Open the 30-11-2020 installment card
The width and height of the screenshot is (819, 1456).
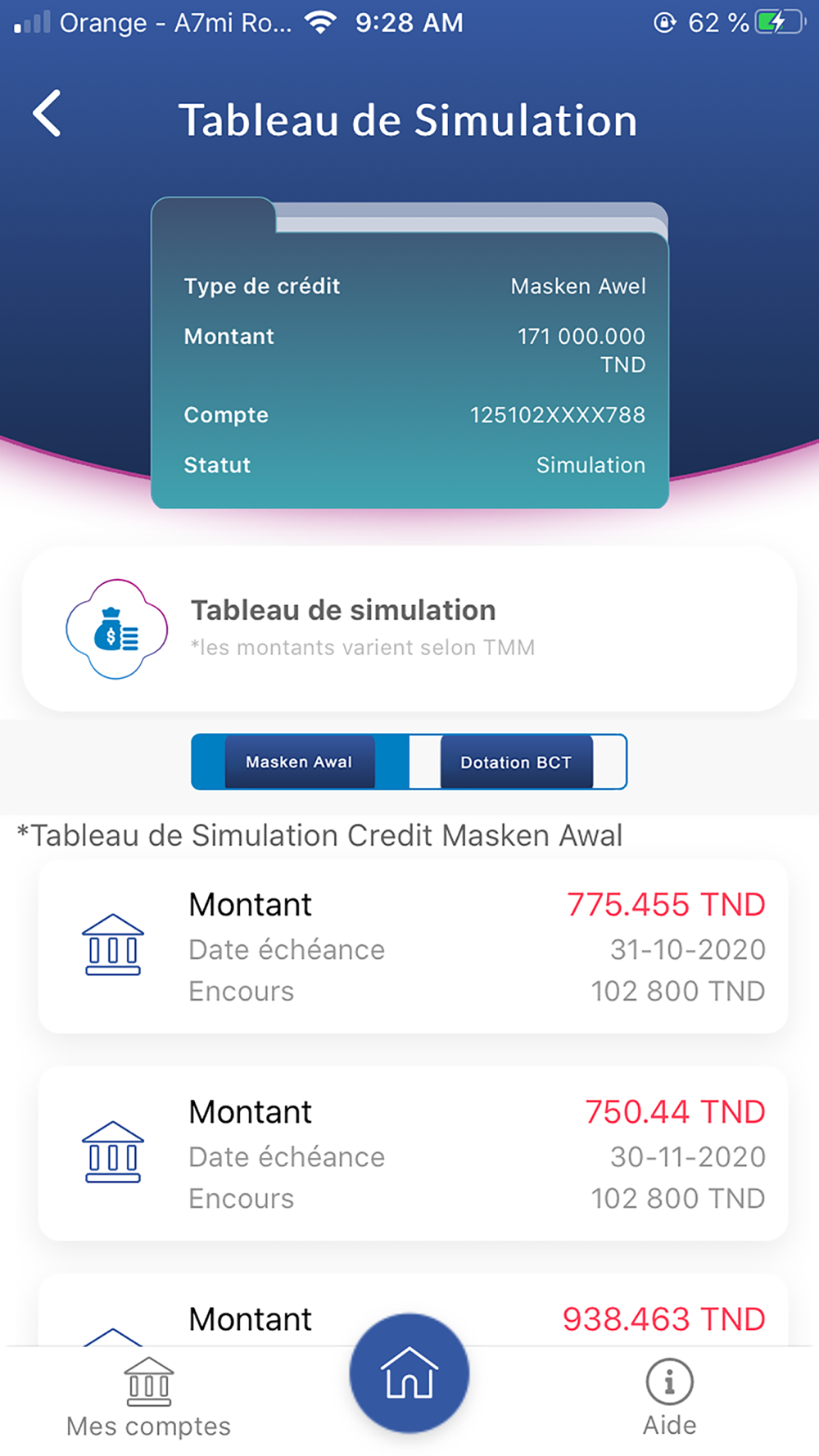[413, 1155]
